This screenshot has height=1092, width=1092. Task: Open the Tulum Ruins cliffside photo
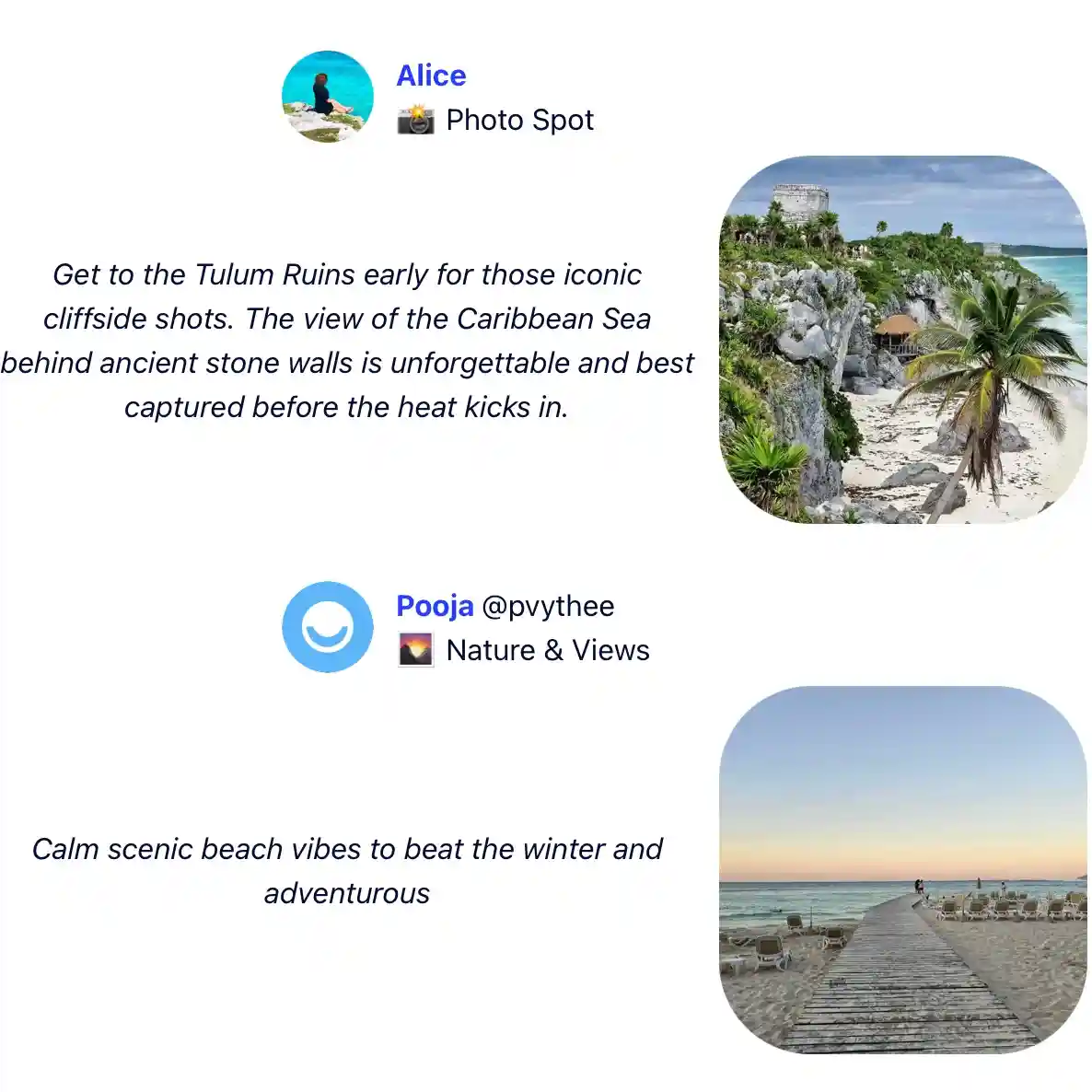pyautogui.click(x=902, y=339)
